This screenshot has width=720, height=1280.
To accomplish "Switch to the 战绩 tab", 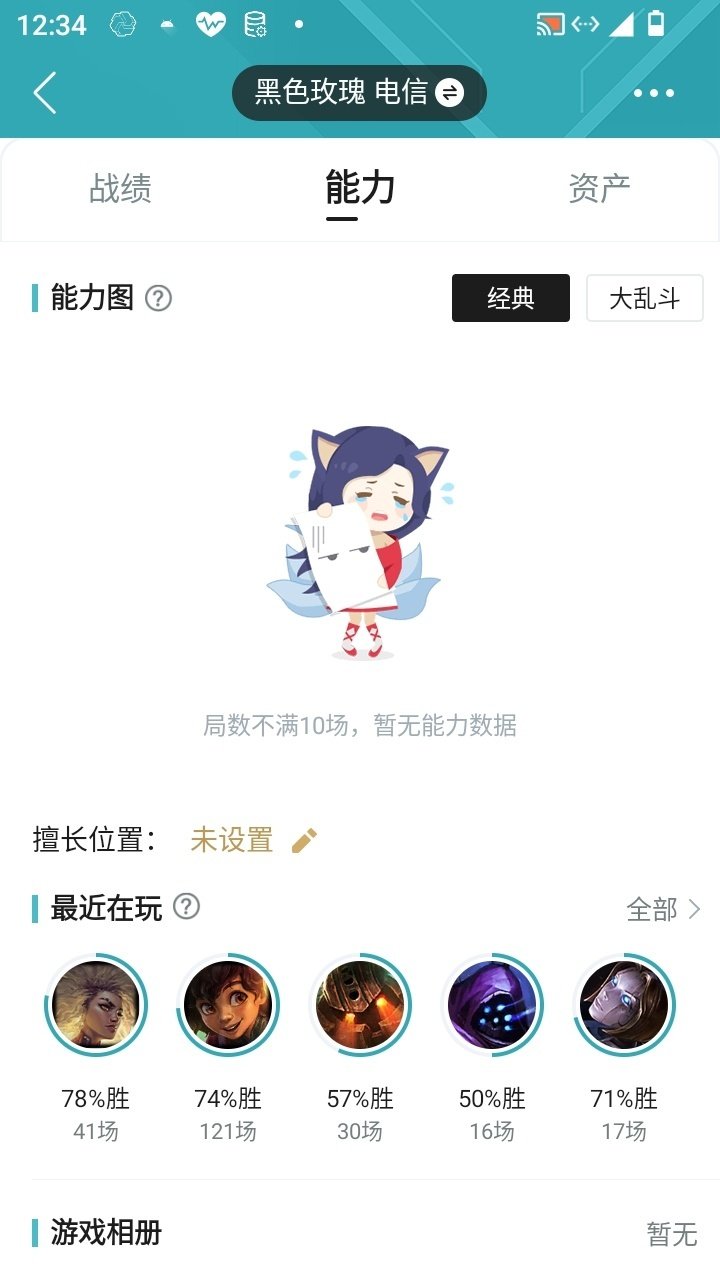I will 119,190.
